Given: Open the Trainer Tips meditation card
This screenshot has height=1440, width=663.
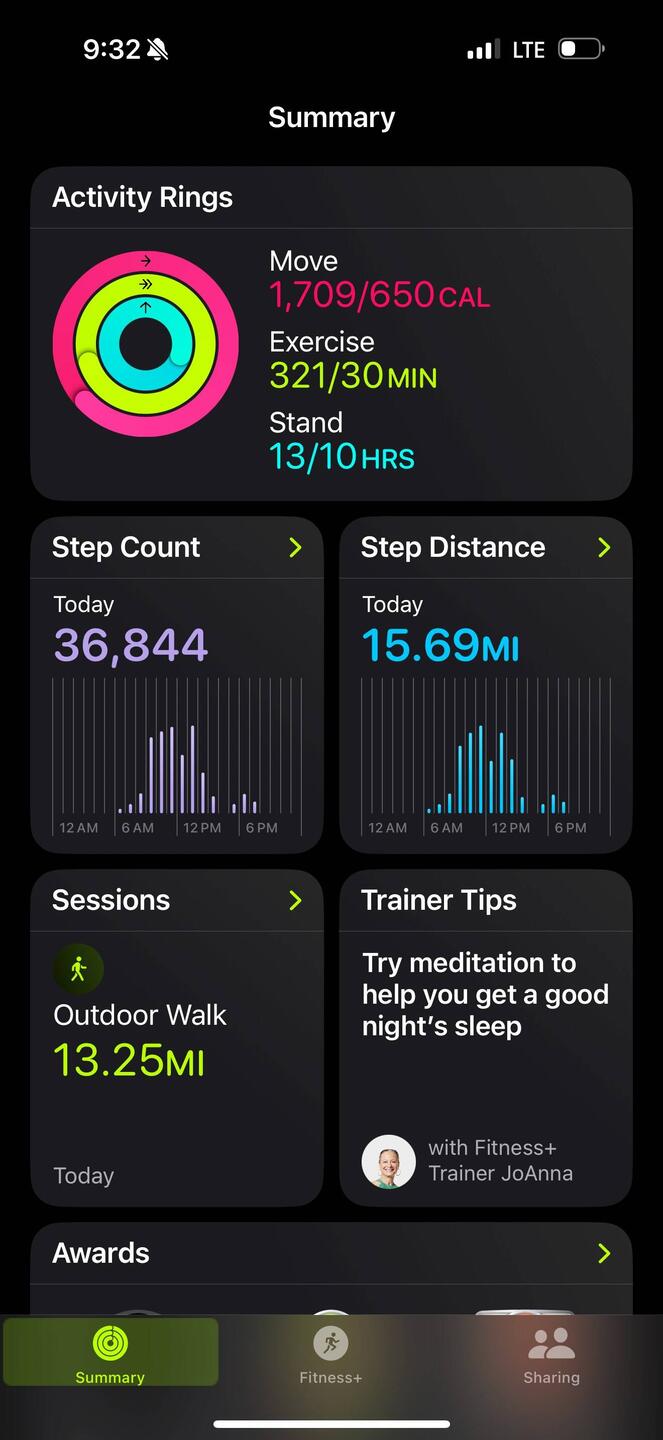Looking at the screenshot, I should pyautogui.click(x=486, y=1038).
